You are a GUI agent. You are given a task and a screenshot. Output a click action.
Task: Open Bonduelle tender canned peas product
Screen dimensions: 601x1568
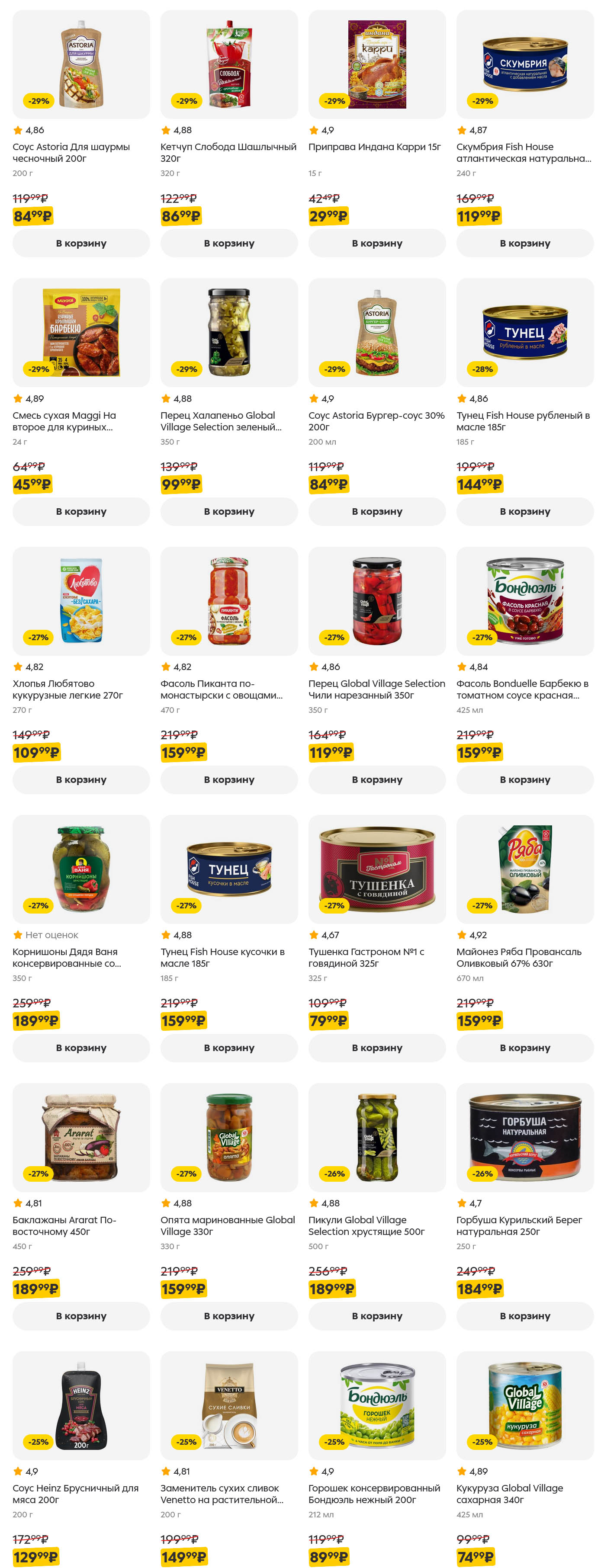coord(377,1405)
